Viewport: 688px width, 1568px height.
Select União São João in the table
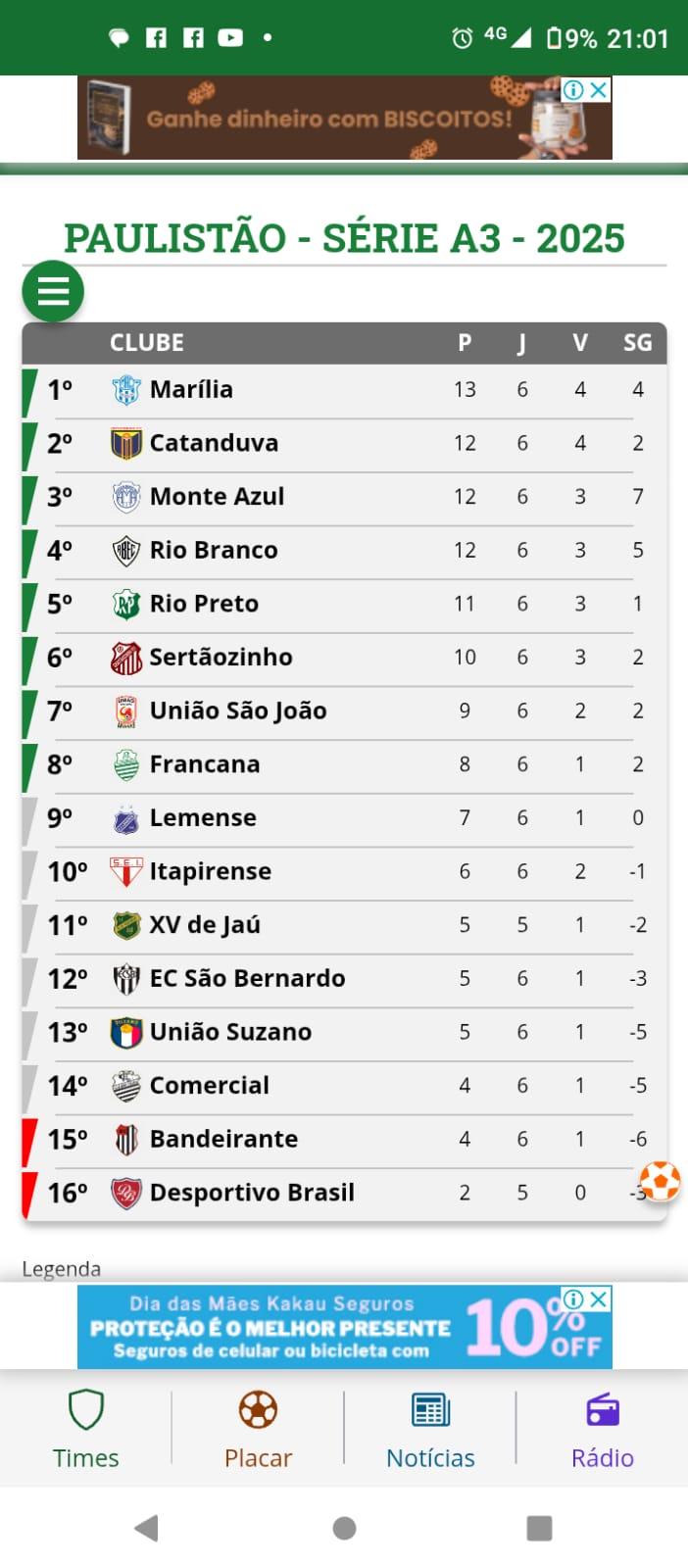[344, 711]
